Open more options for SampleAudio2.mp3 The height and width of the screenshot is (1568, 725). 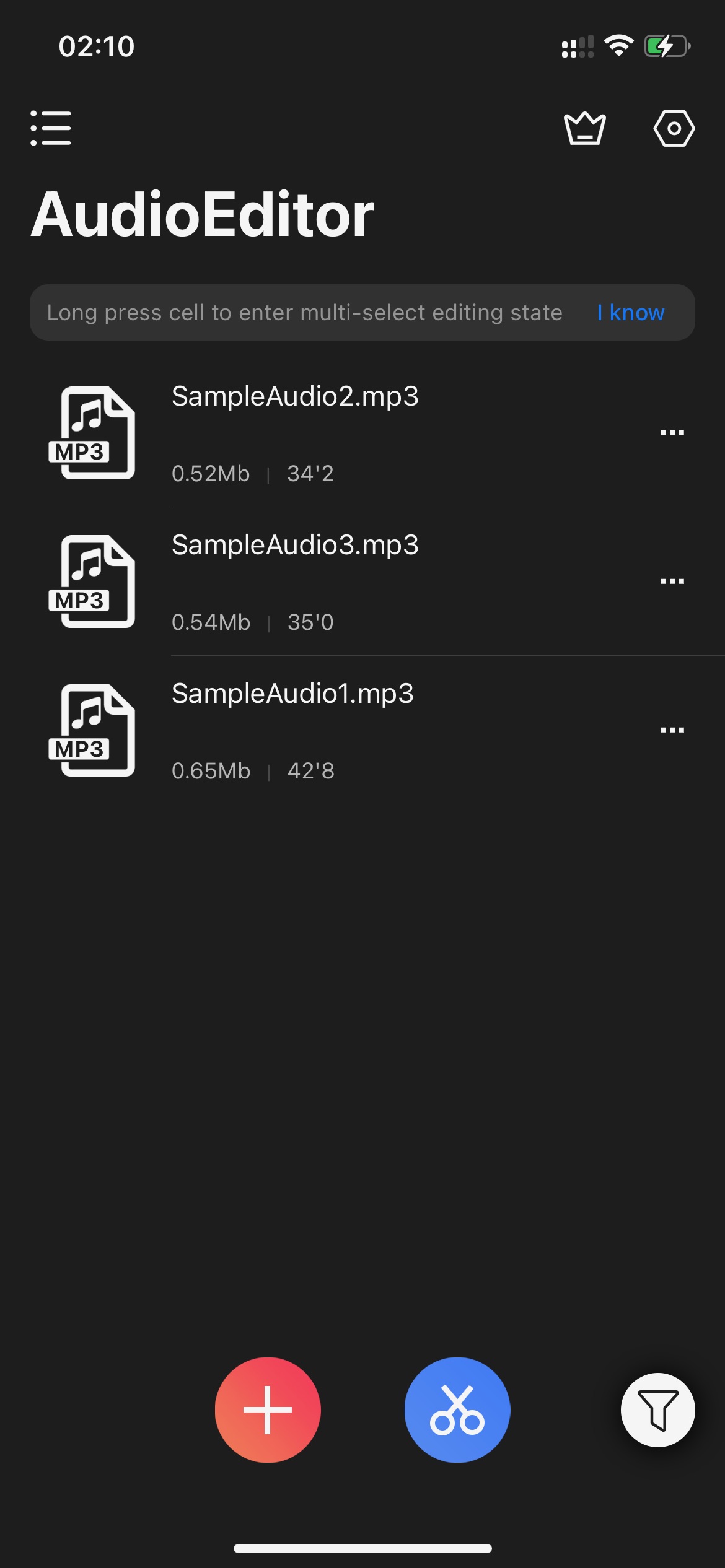pyautogui.click(x=672, y=433)
